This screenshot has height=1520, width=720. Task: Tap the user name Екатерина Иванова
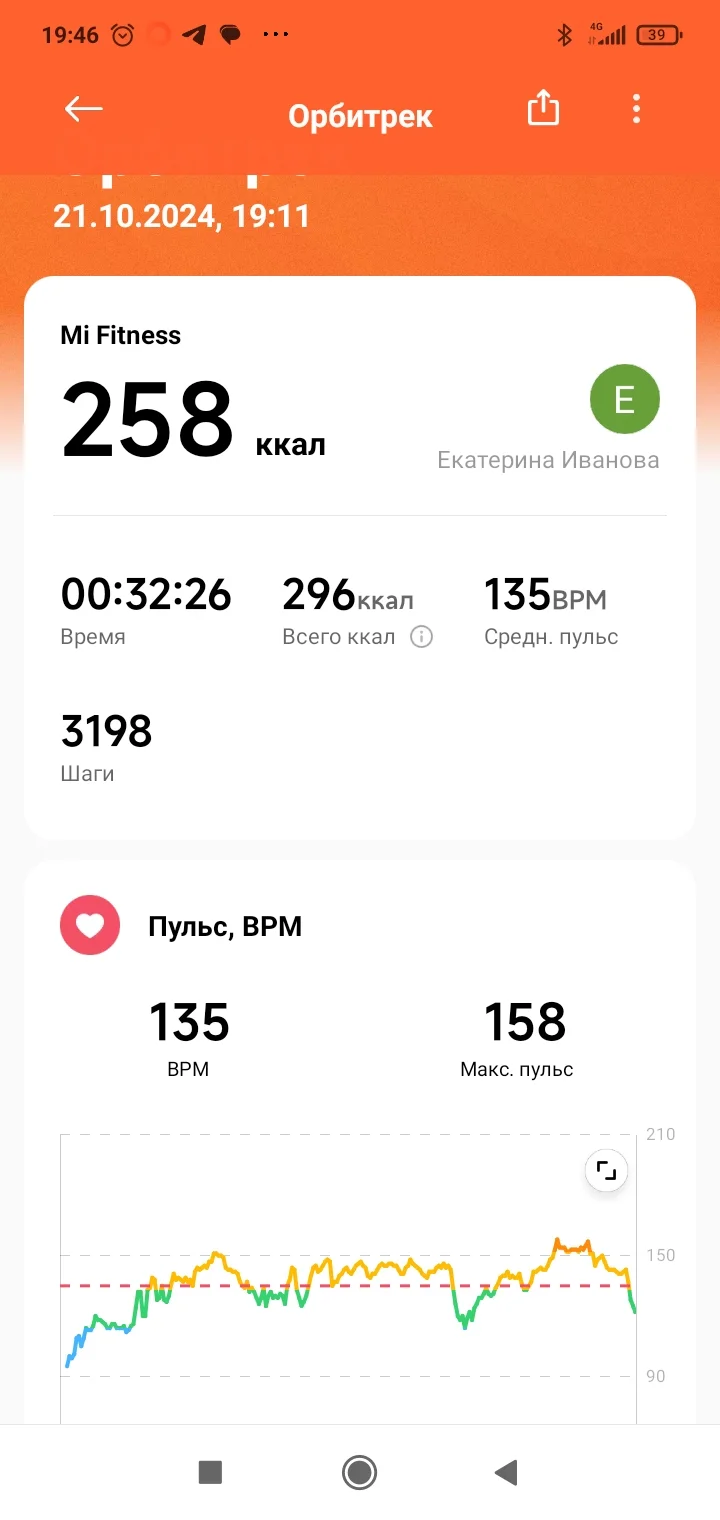(548, 459)
